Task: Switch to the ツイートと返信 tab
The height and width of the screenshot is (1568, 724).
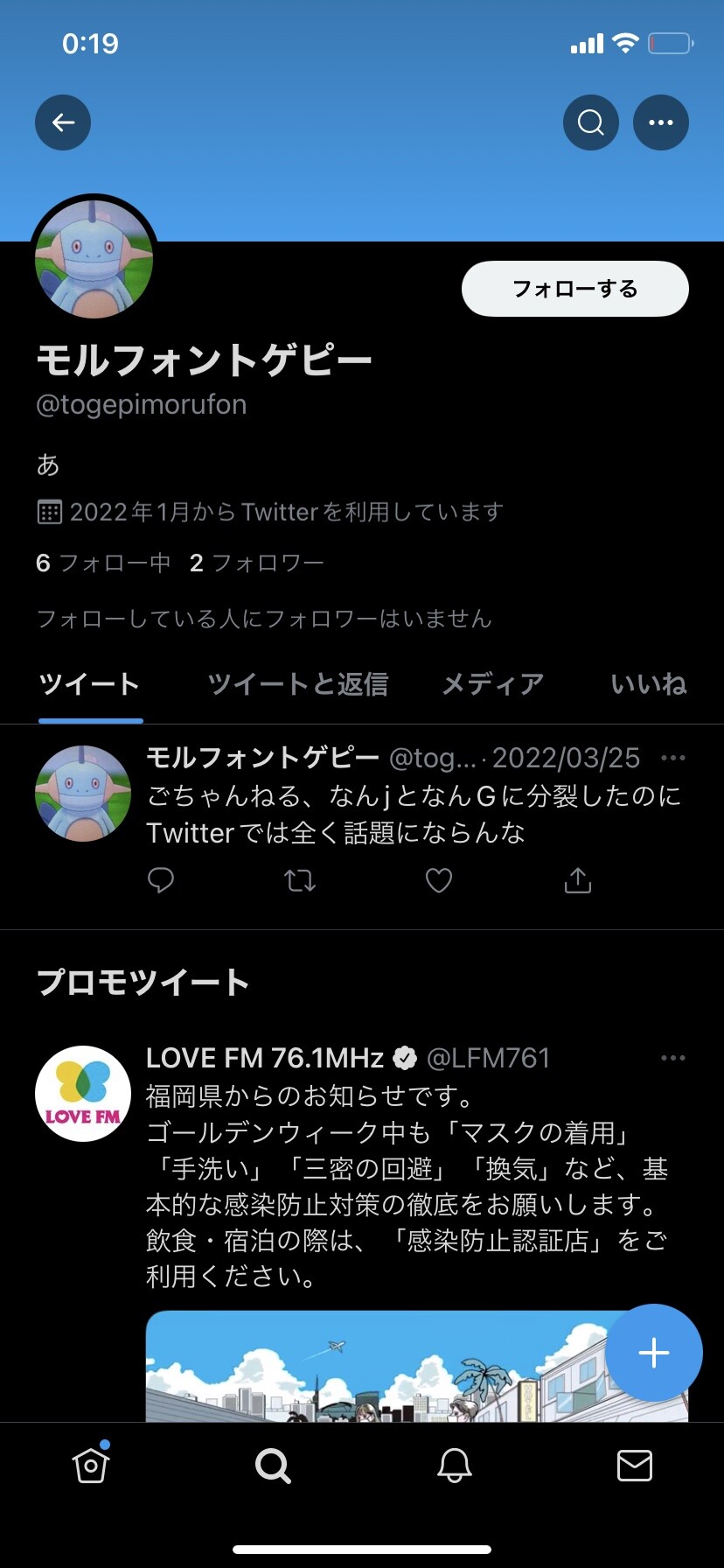Action: tap(297, 684)
